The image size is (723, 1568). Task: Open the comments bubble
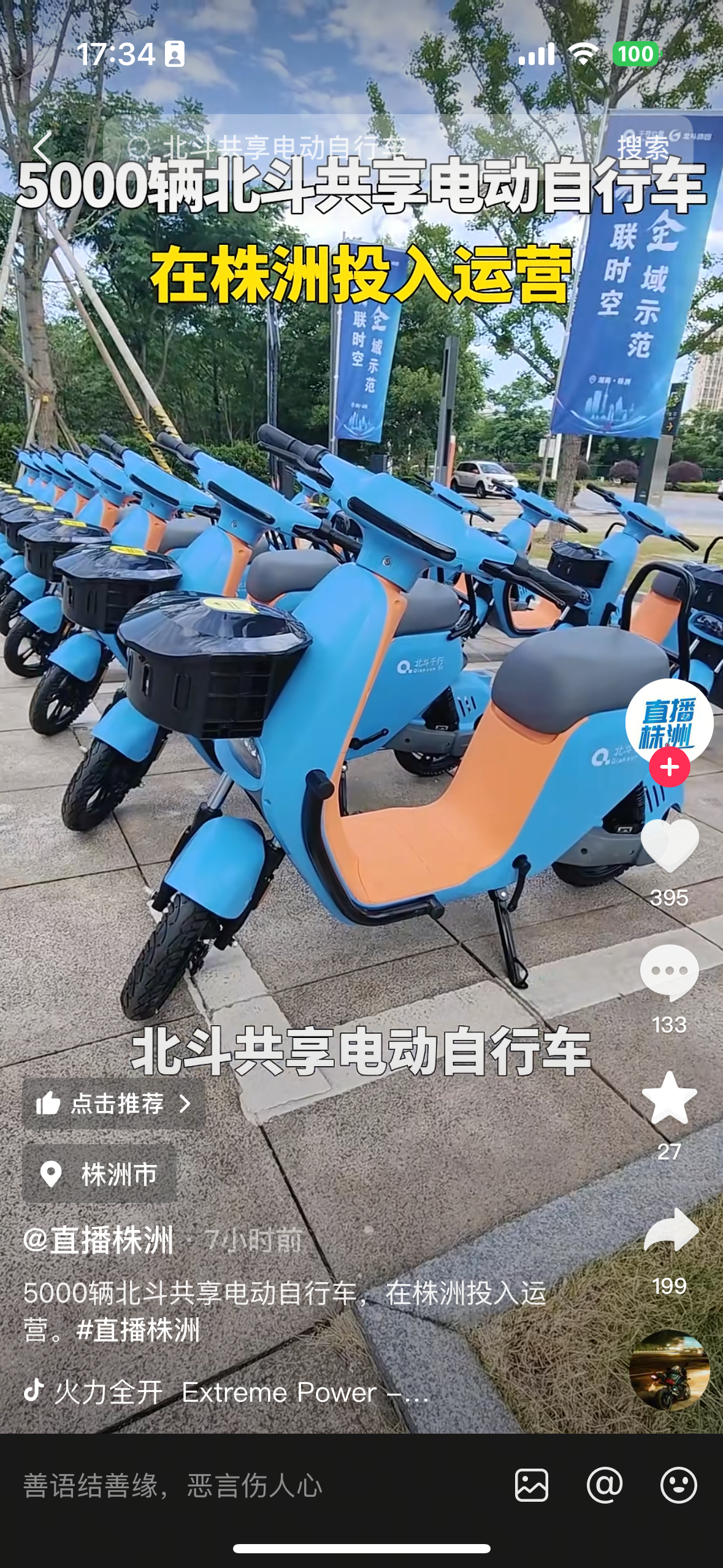pos(669,972)
